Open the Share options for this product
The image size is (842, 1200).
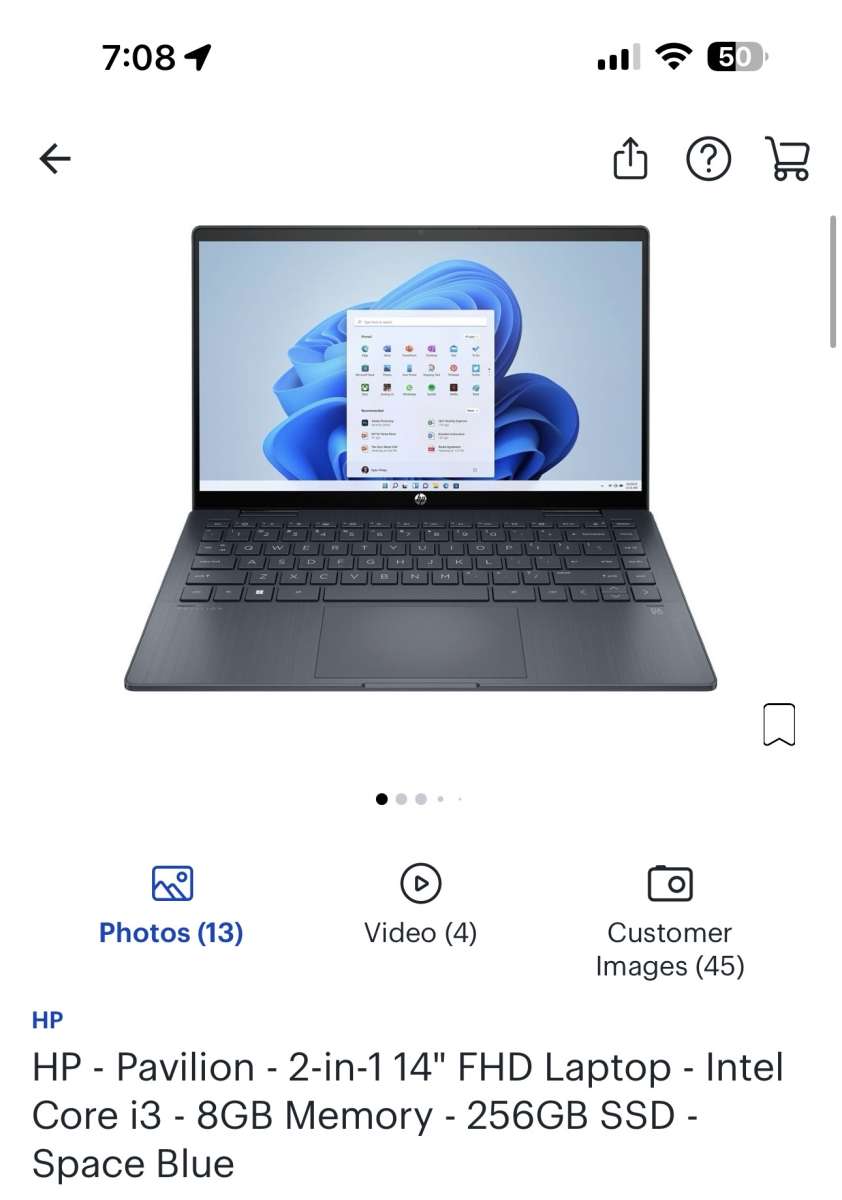coord(629,158)
